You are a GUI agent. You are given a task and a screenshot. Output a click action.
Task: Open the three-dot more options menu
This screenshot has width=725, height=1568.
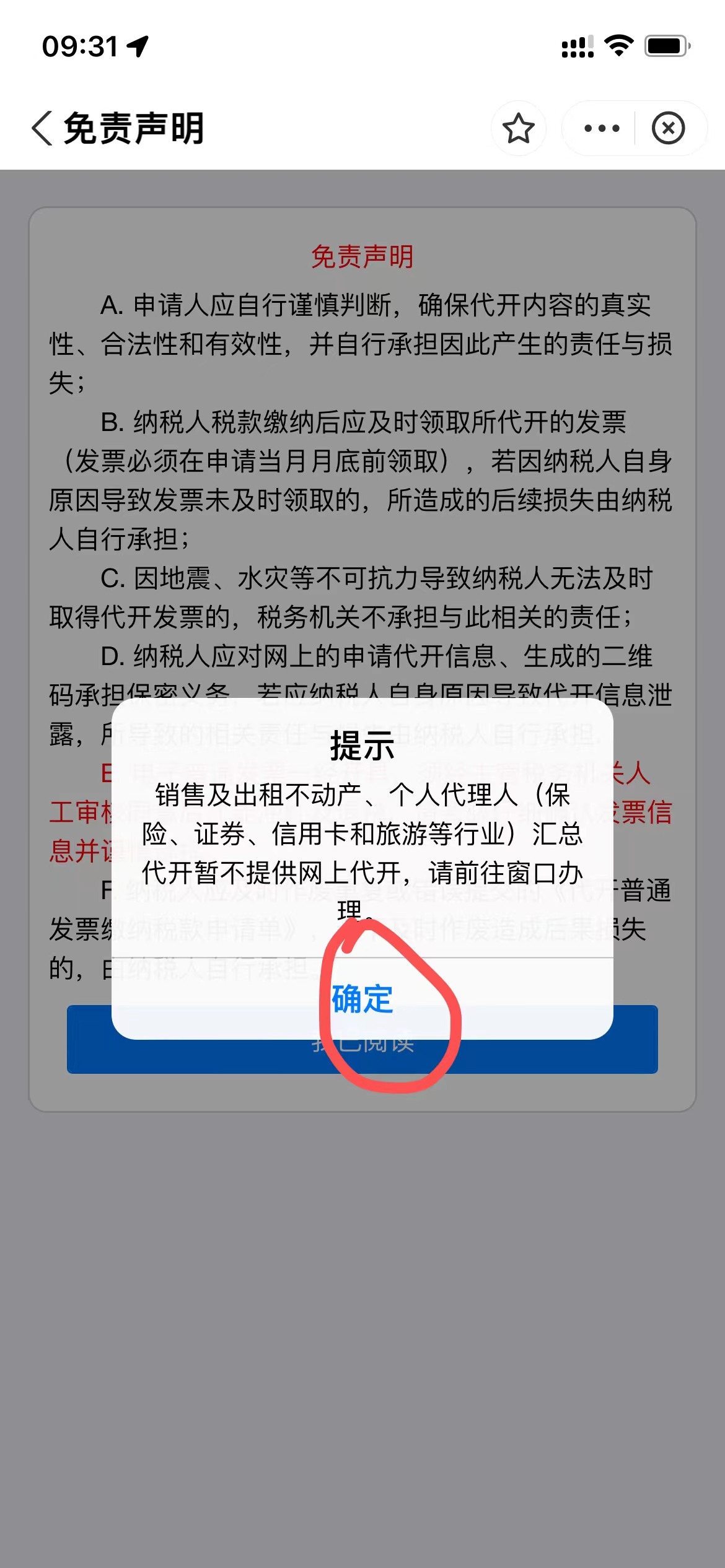pyautogui.click(x=602, y=128)
